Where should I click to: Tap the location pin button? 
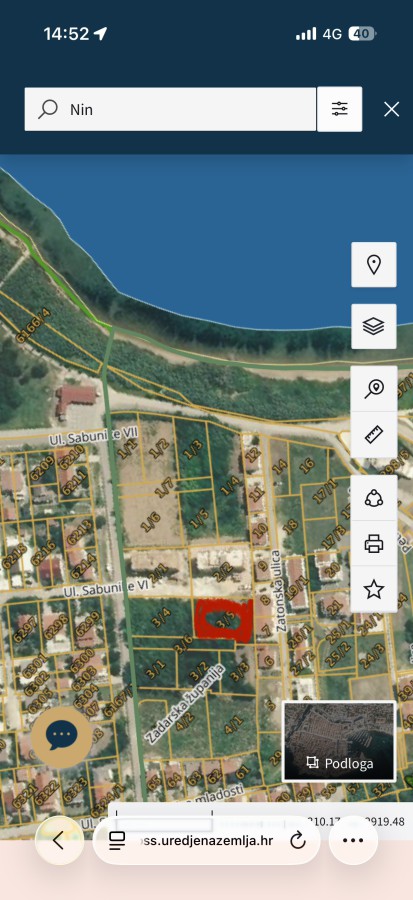373,265
